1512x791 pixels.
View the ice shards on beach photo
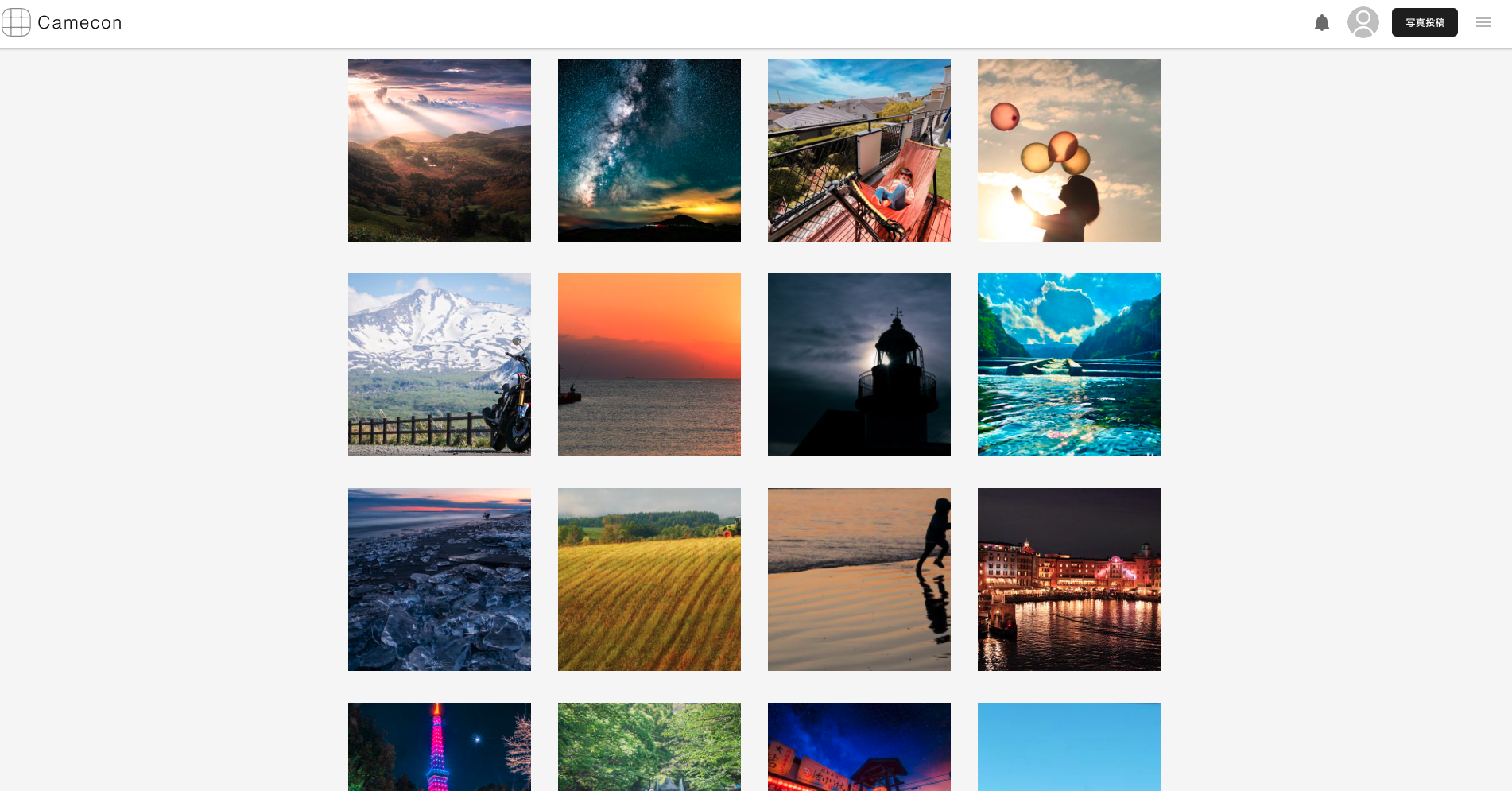click(x=439, y=580)
